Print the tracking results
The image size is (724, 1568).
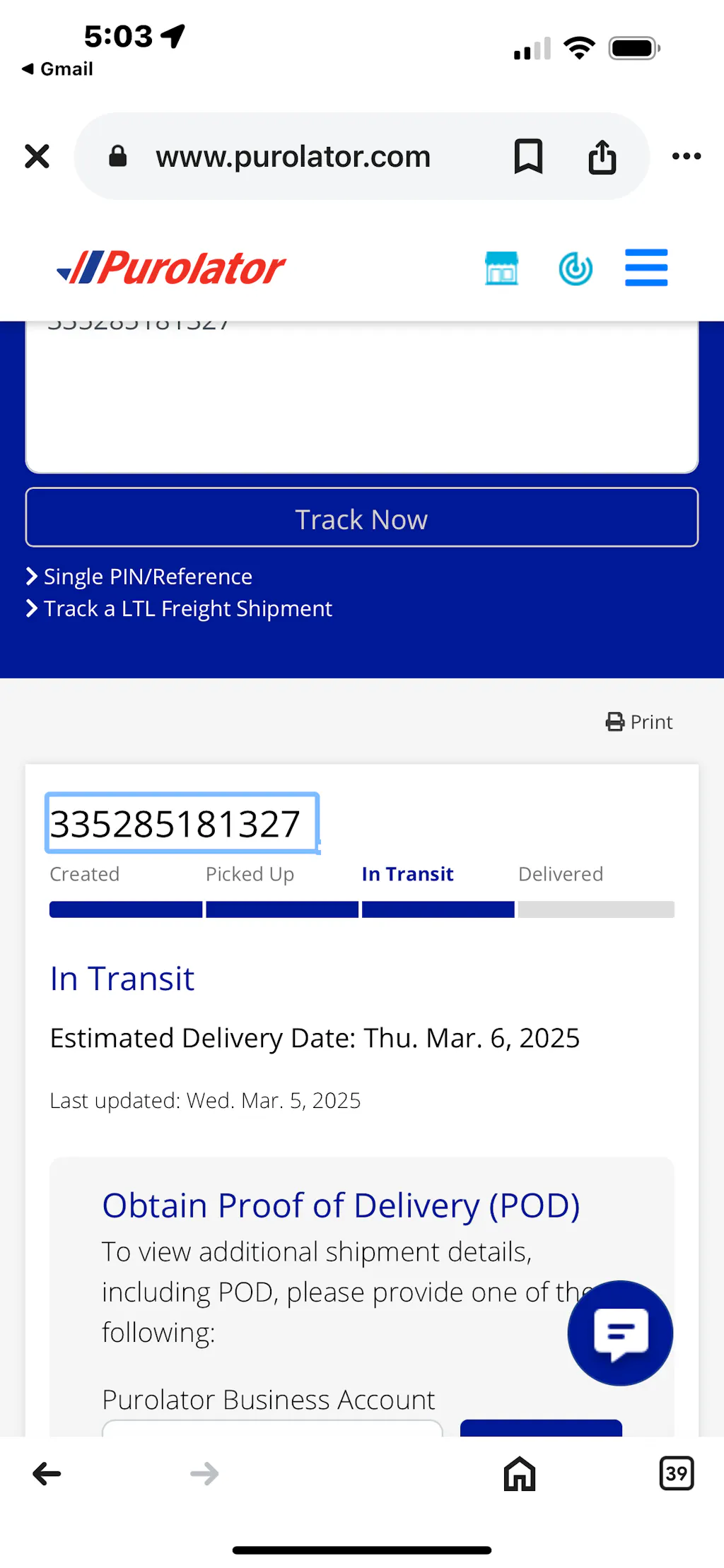[x=640, y=721]
